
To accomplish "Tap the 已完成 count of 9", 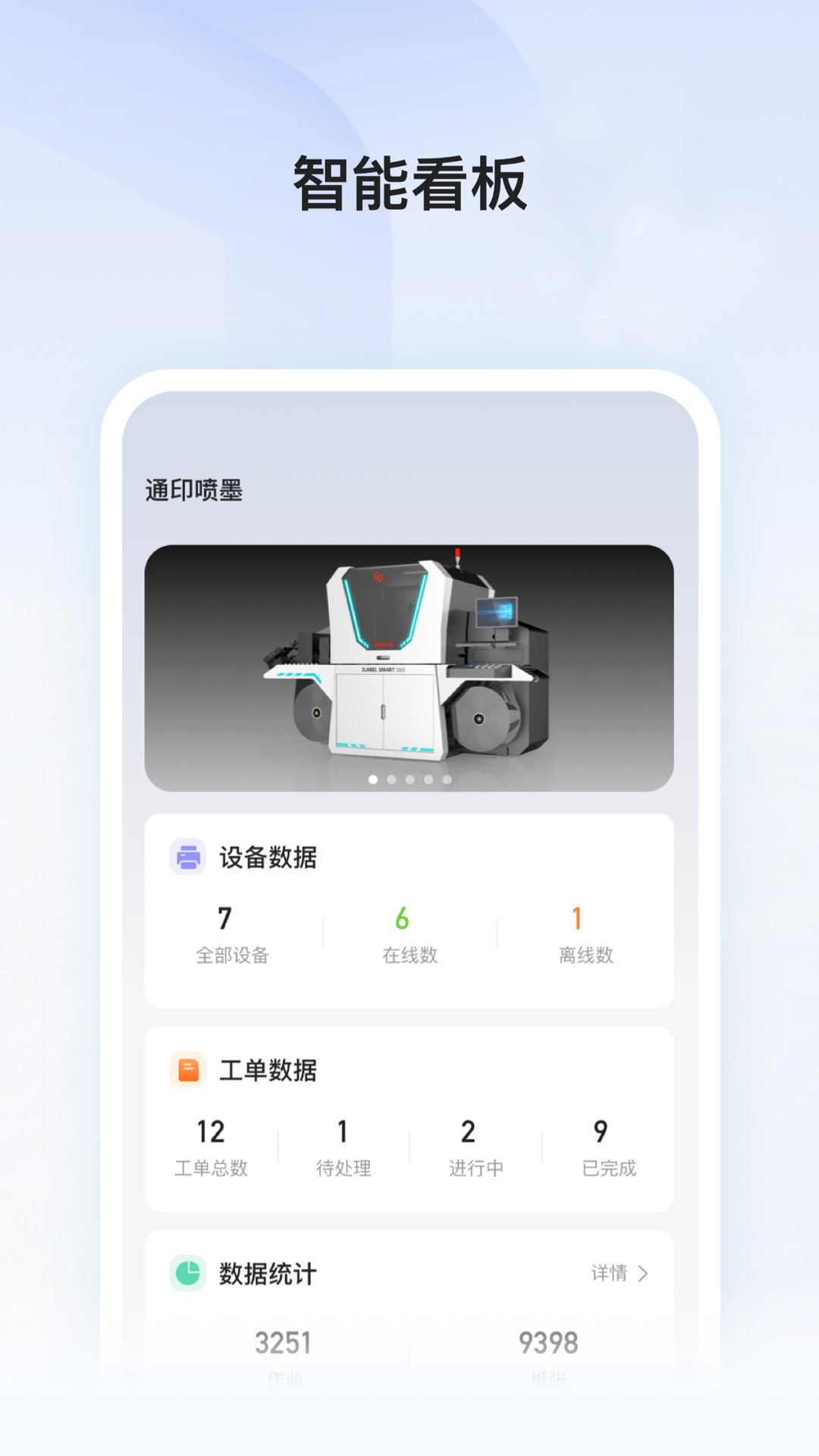I will click(601, 1131).
